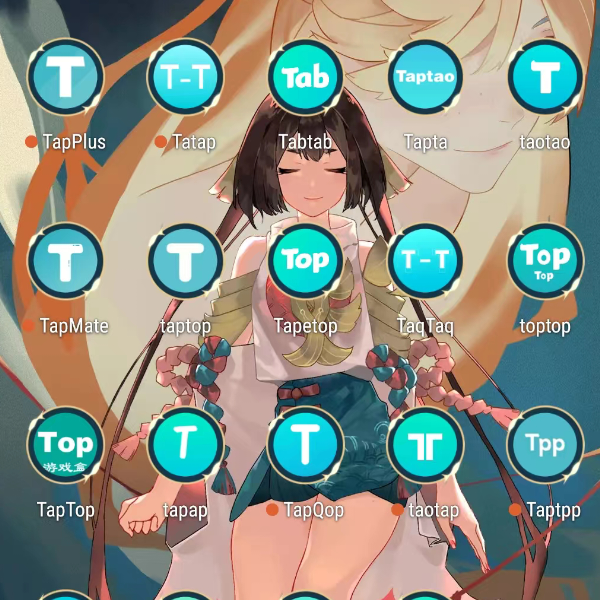Open the TaqTaq app
The width and height of the screenshot is (600, 600).
pyautogui.click(x=425, y=262)
